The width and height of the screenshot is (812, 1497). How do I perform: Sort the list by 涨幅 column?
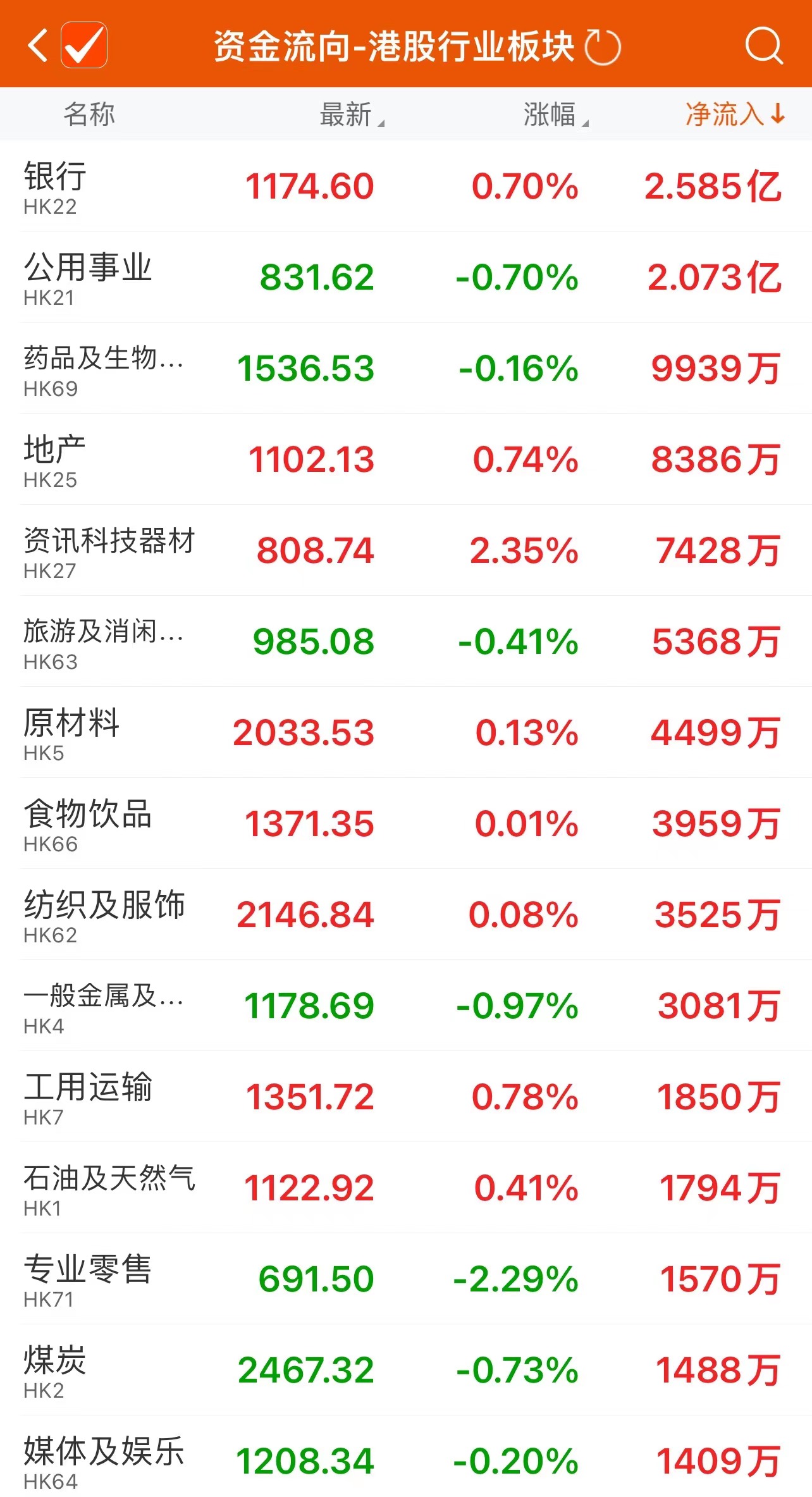point(555,114)
